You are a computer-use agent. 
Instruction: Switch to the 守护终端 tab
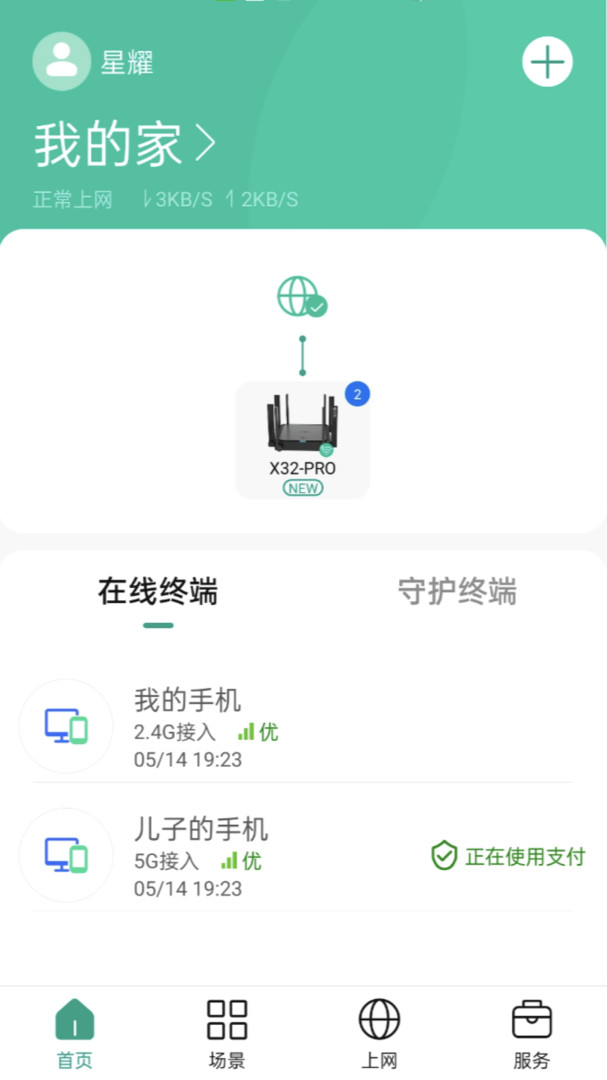tap(457, 592)
